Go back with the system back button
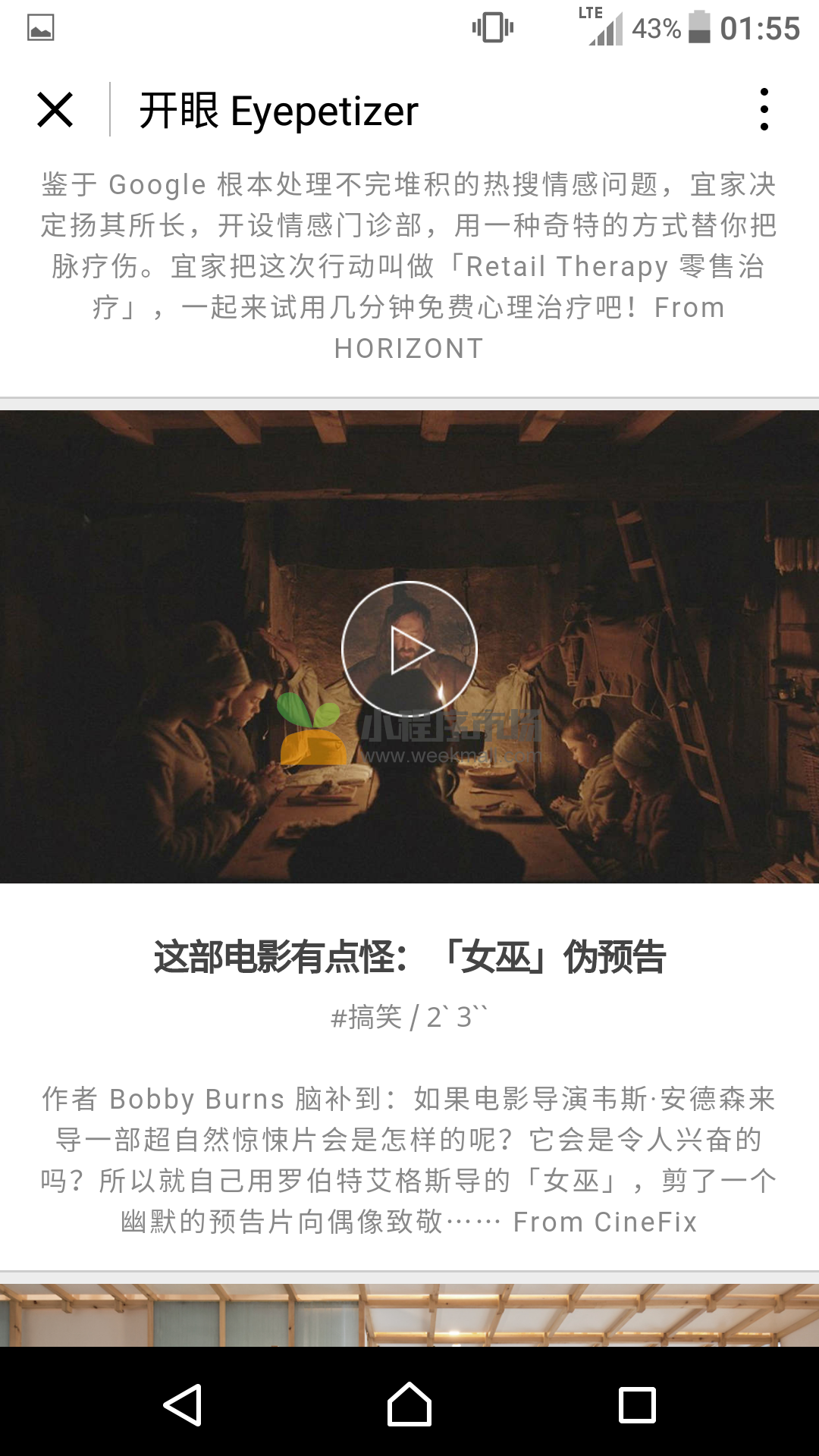This screenshot has width=819, height=1456. [x=183, y=1404]
